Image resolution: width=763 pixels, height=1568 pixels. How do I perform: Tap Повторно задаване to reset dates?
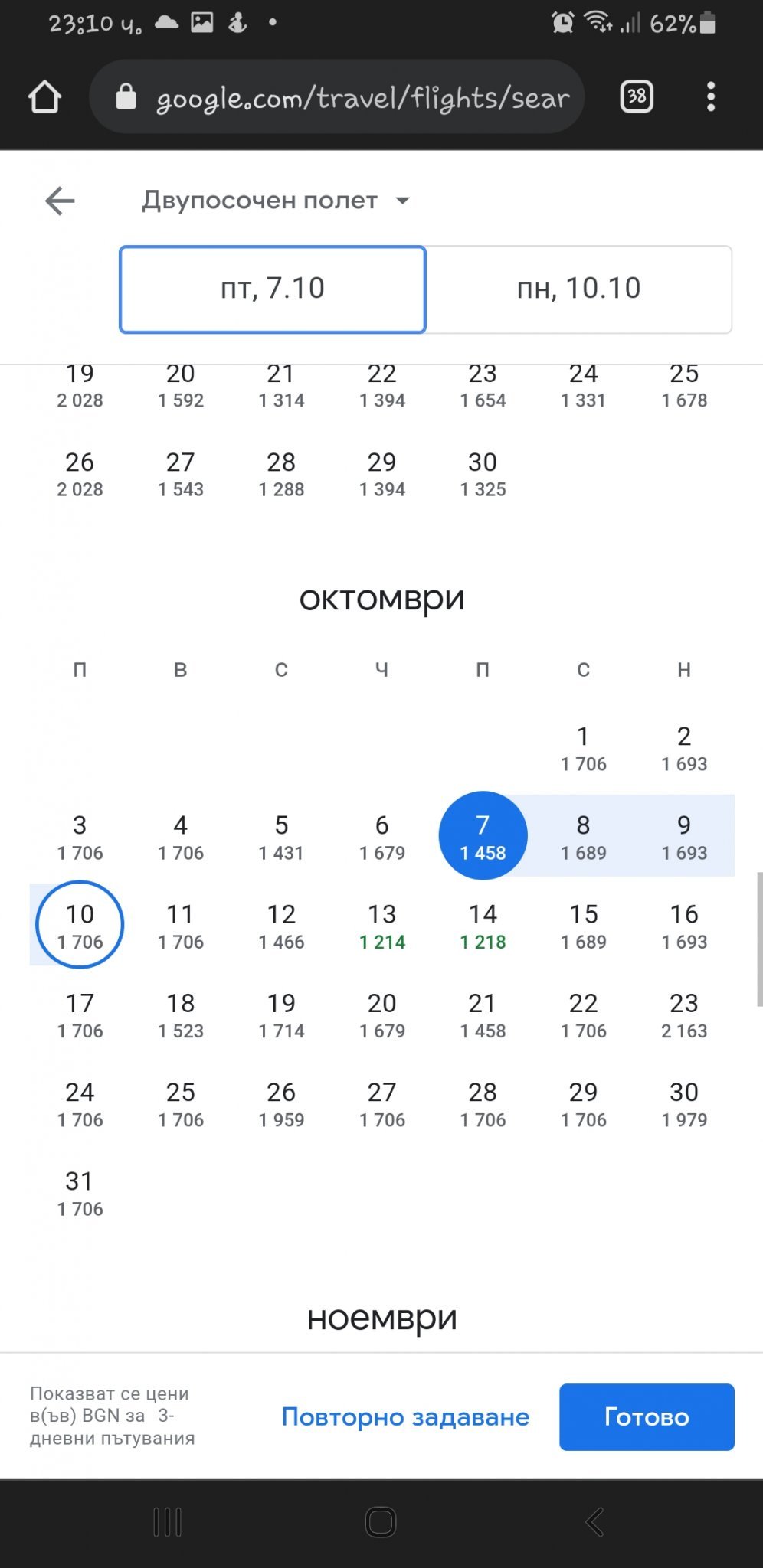pyautogui.click(x=405, y=1416)
